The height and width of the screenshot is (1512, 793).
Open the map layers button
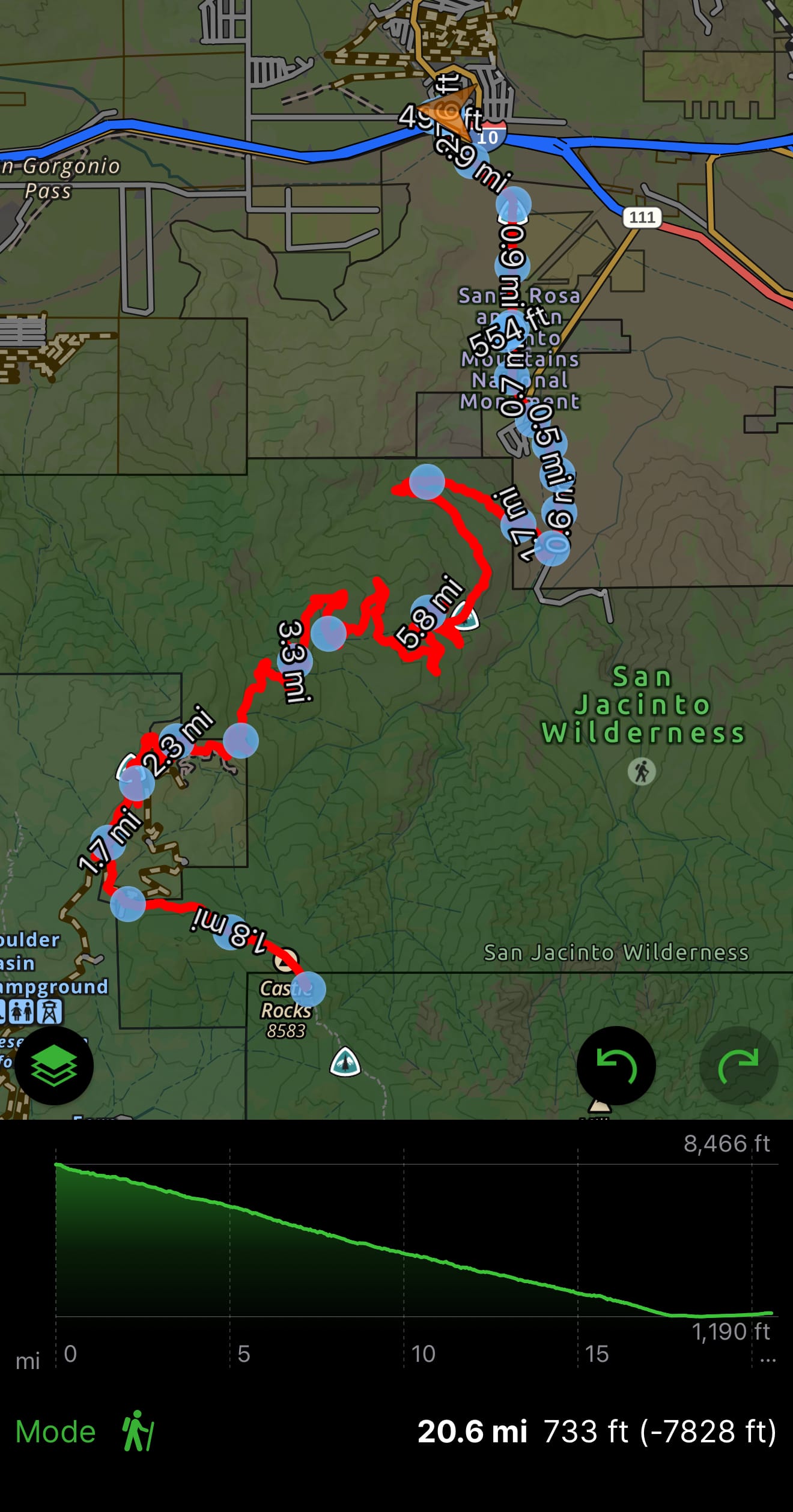coord(53,1065)
